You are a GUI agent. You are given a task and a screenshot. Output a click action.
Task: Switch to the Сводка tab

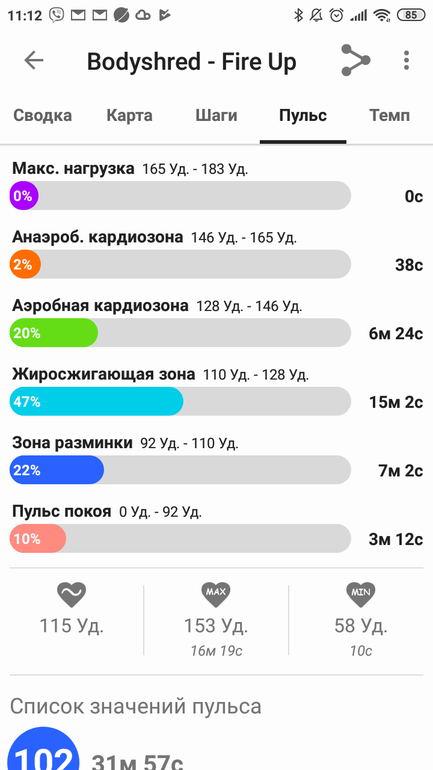point(42,116)
